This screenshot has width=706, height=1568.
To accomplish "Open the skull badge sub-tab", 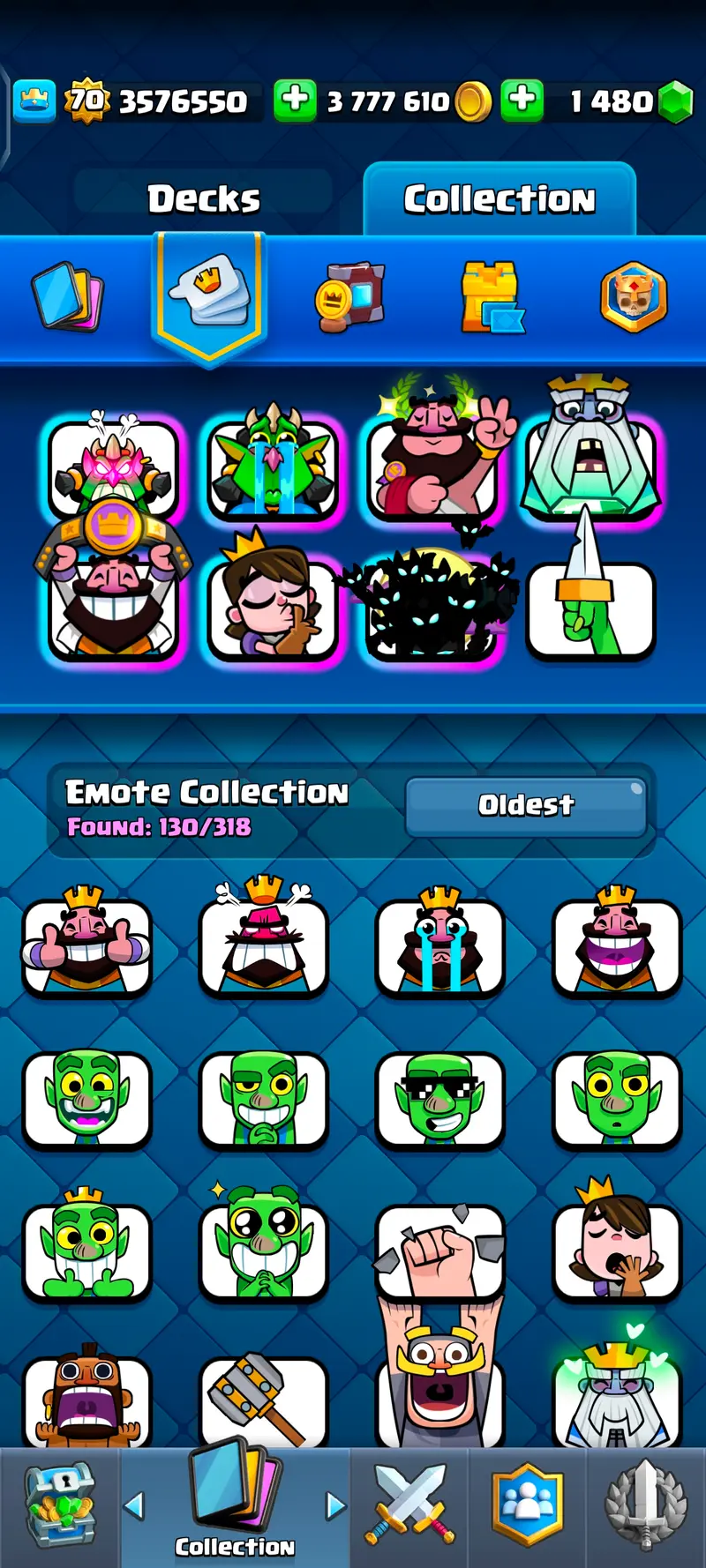I will 633,296.
